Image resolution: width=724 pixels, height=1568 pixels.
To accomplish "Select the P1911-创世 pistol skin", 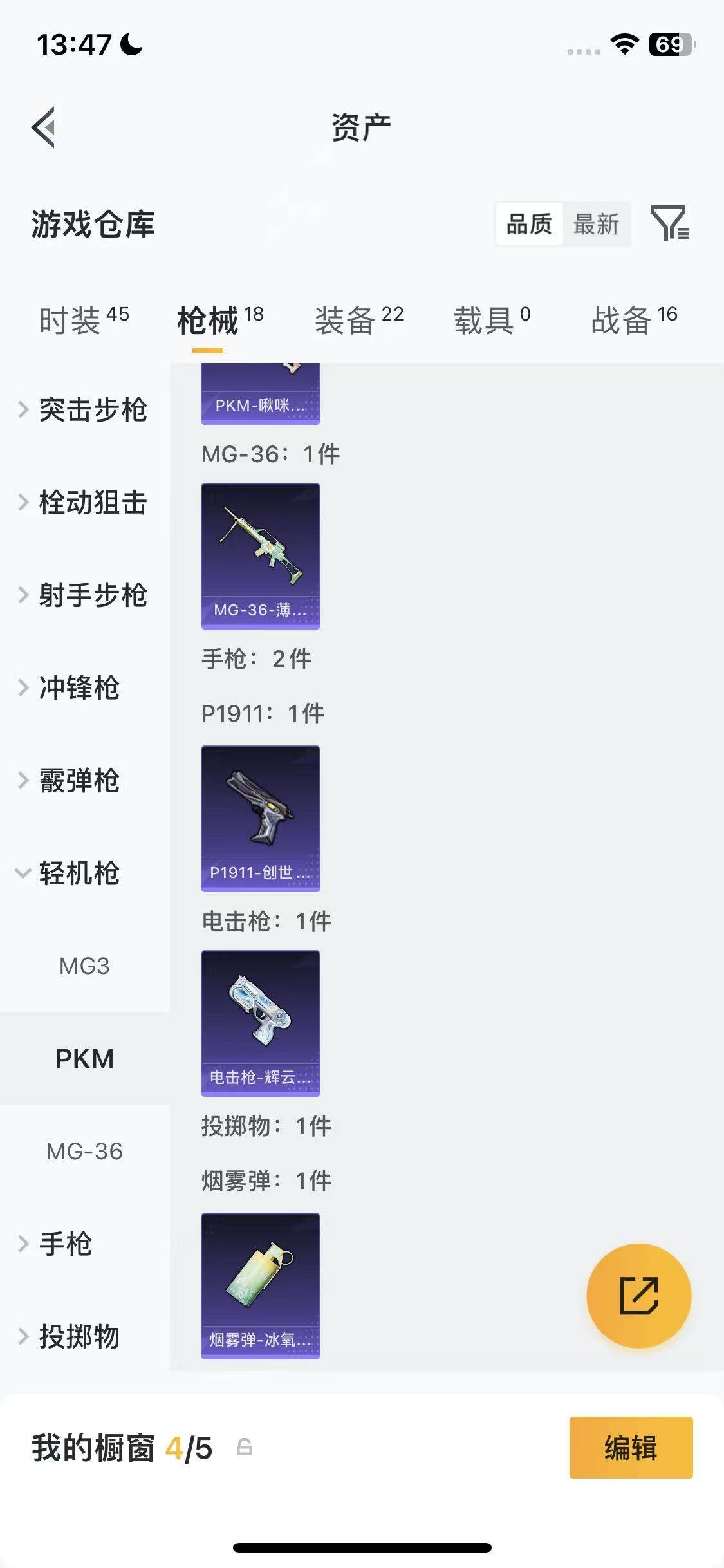I will 260,819.
